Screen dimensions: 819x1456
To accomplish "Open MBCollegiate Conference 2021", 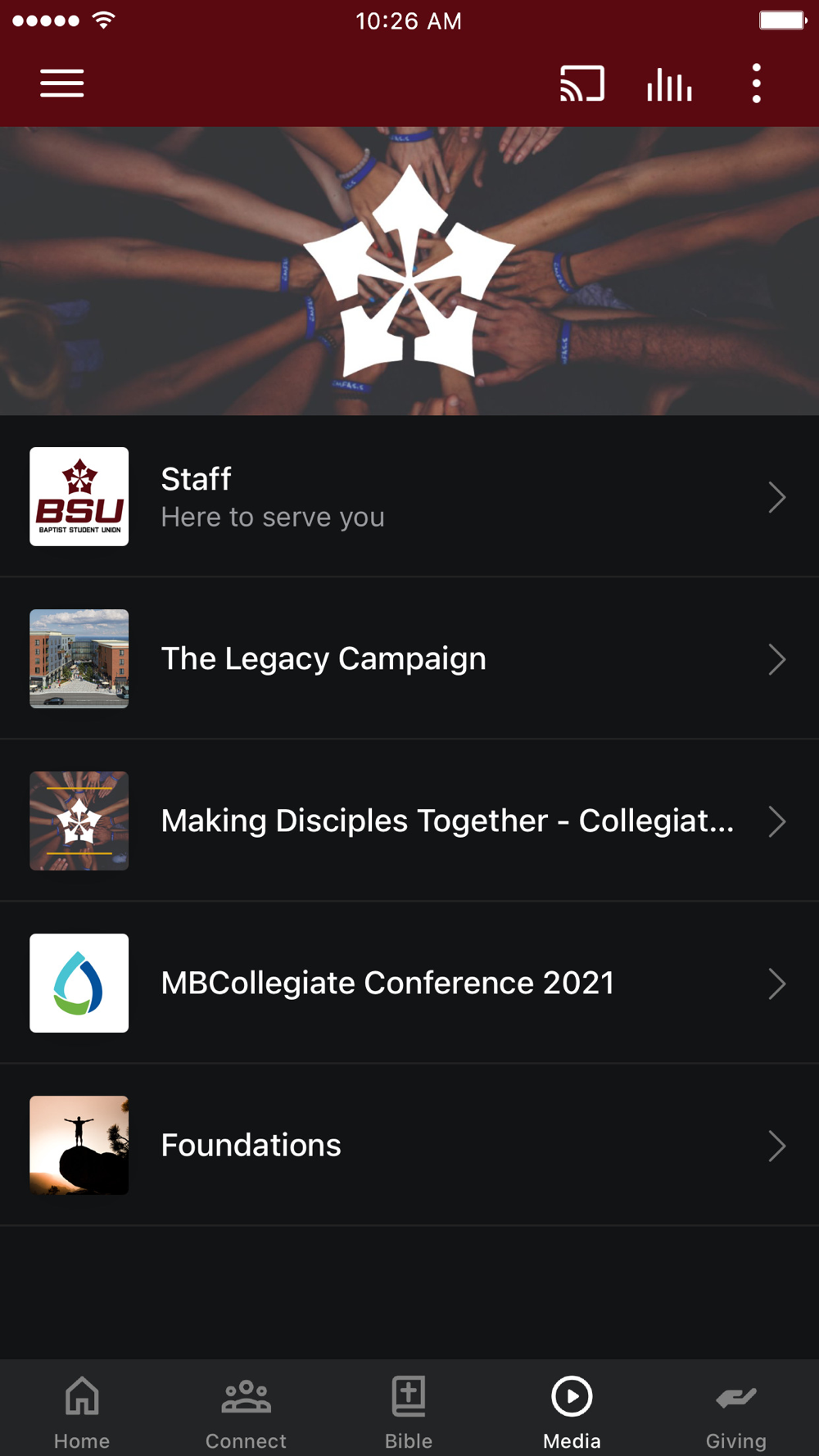I will click(409, 983).
